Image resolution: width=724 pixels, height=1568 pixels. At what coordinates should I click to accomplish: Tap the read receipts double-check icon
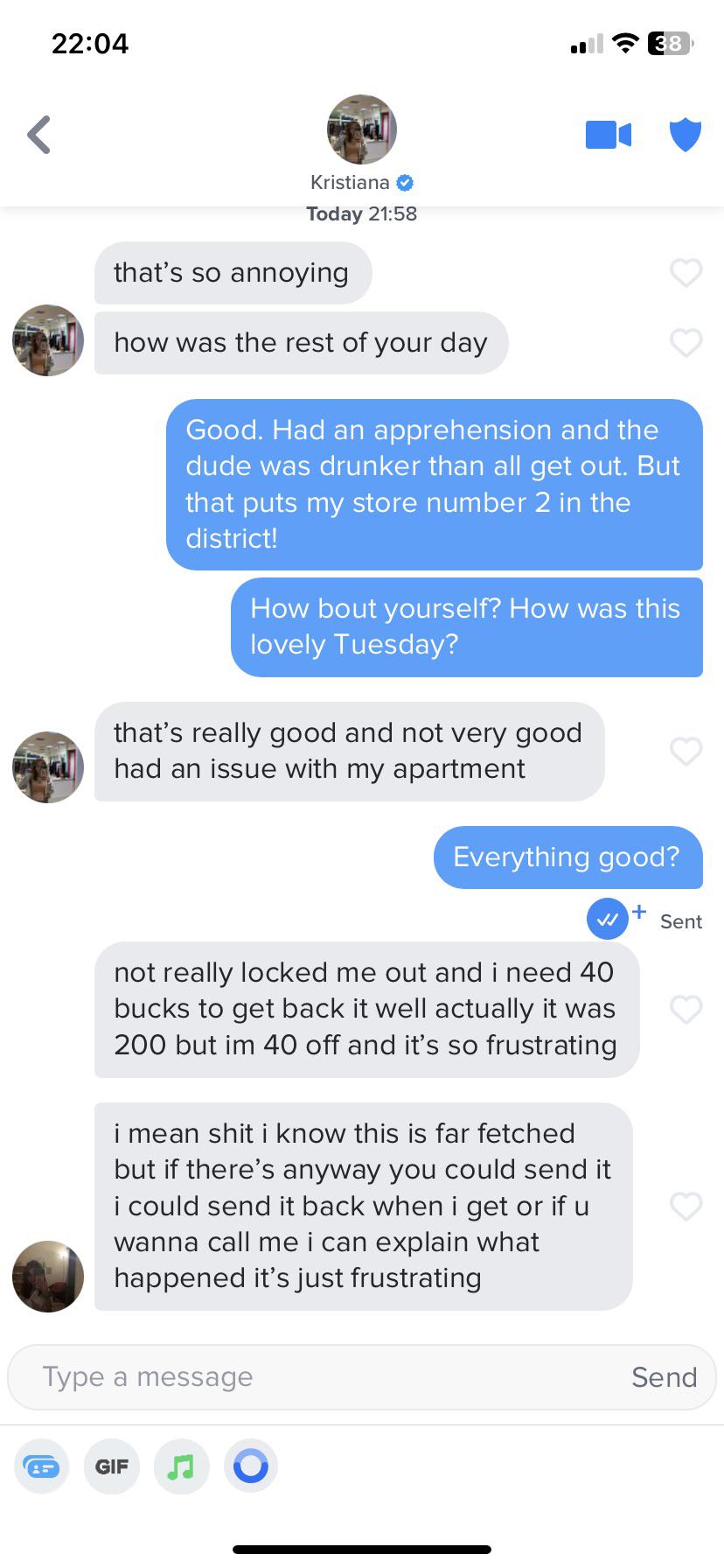click(608, 920)
